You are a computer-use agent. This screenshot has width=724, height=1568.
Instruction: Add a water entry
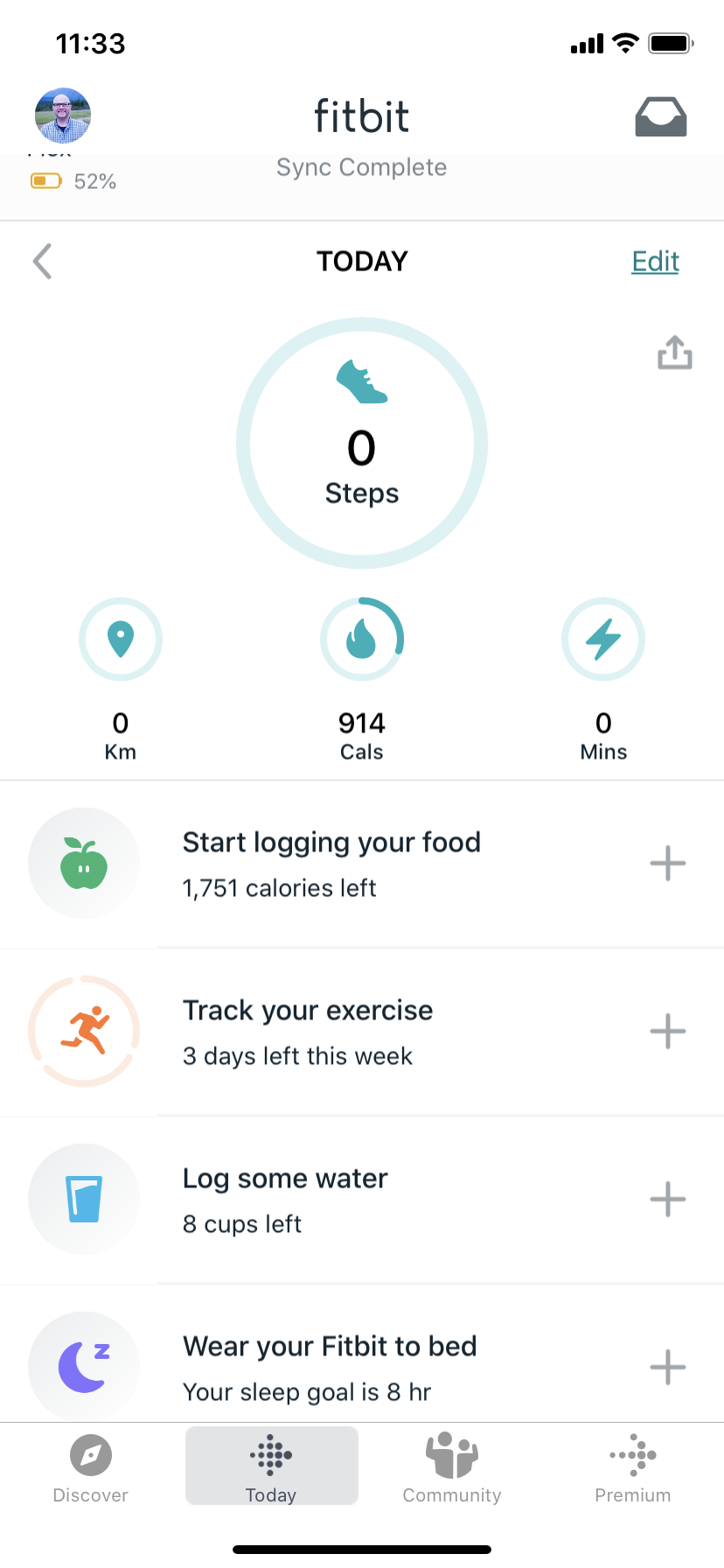667,1200
